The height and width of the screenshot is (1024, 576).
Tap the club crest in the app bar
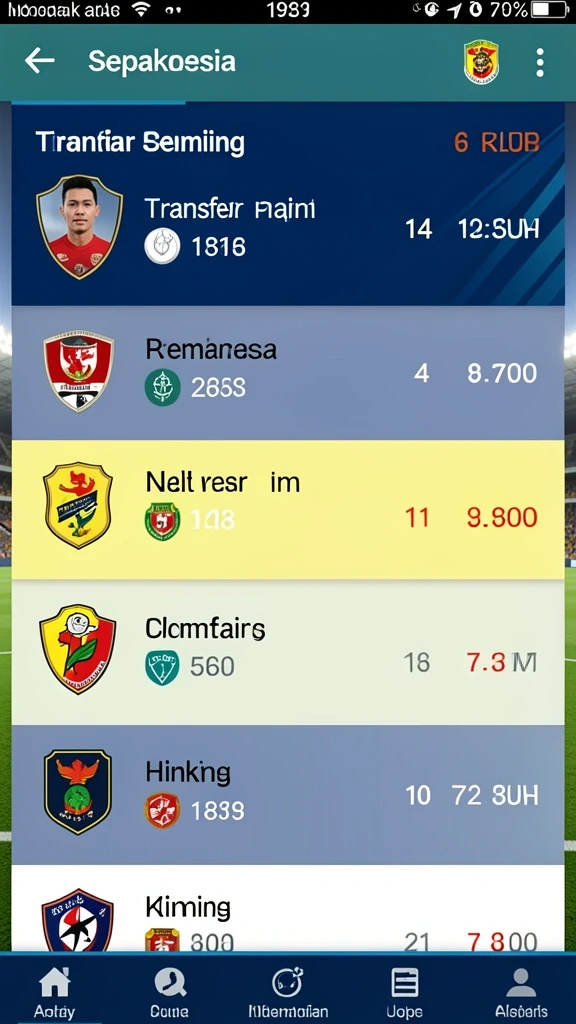click(x=481, y=62)
